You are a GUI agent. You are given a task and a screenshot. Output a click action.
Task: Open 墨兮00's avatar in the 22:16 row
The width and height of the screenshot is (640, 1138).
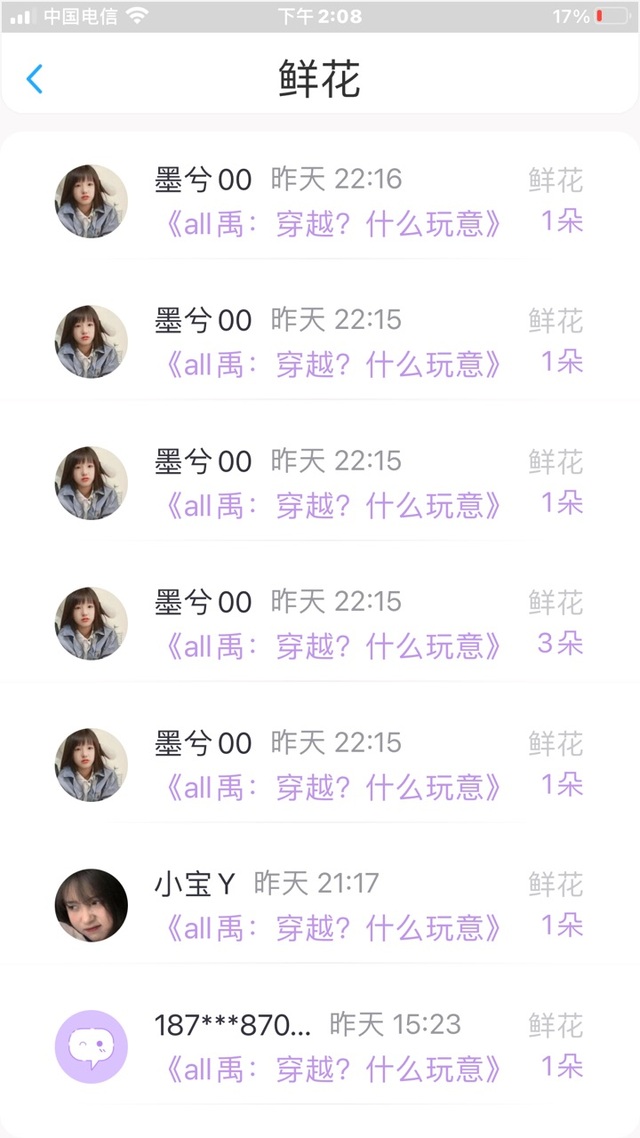click(x=91, y=201)
